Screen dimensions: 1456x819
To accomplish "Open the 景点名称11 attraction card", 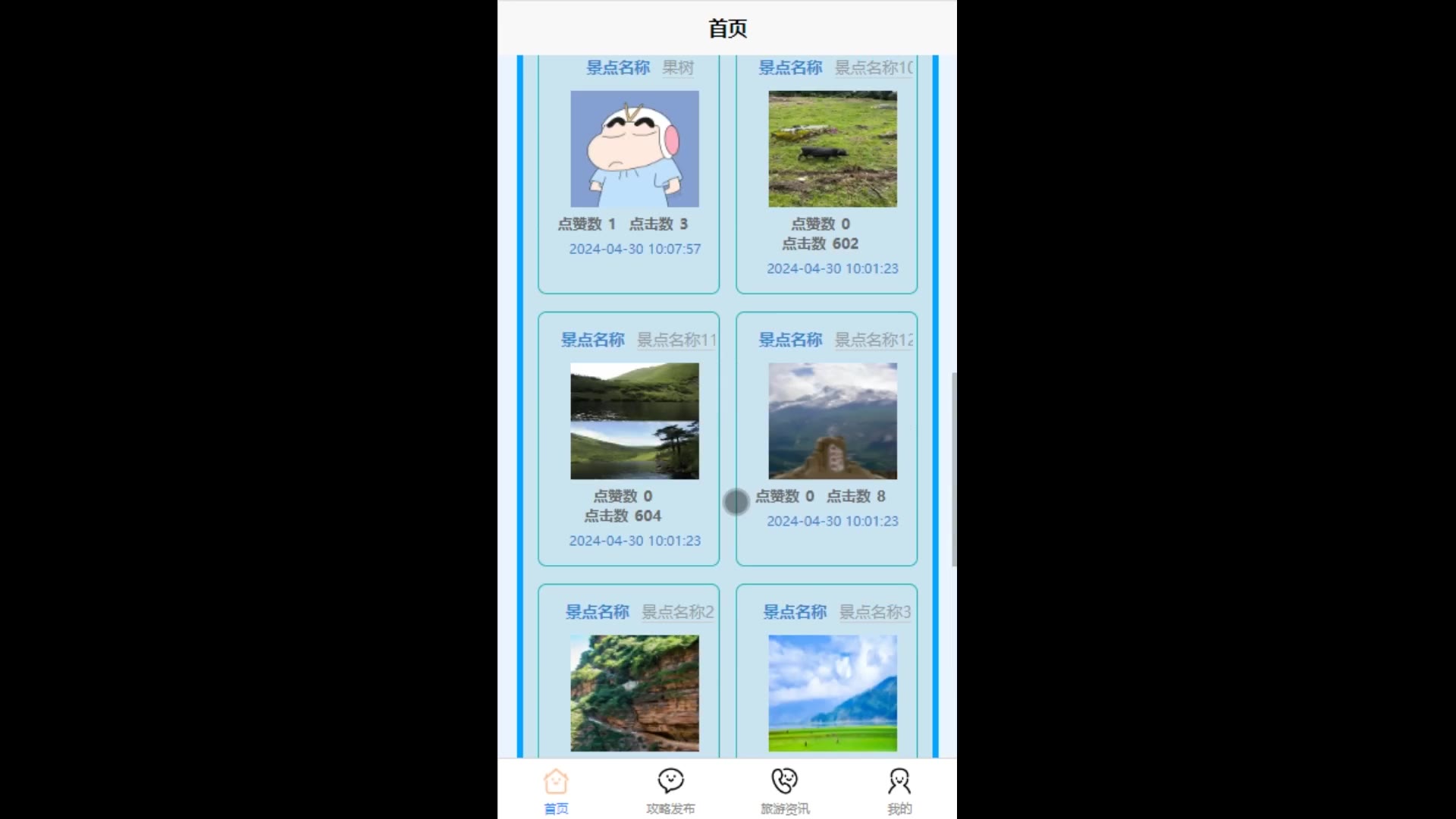I will coord(634,422).
